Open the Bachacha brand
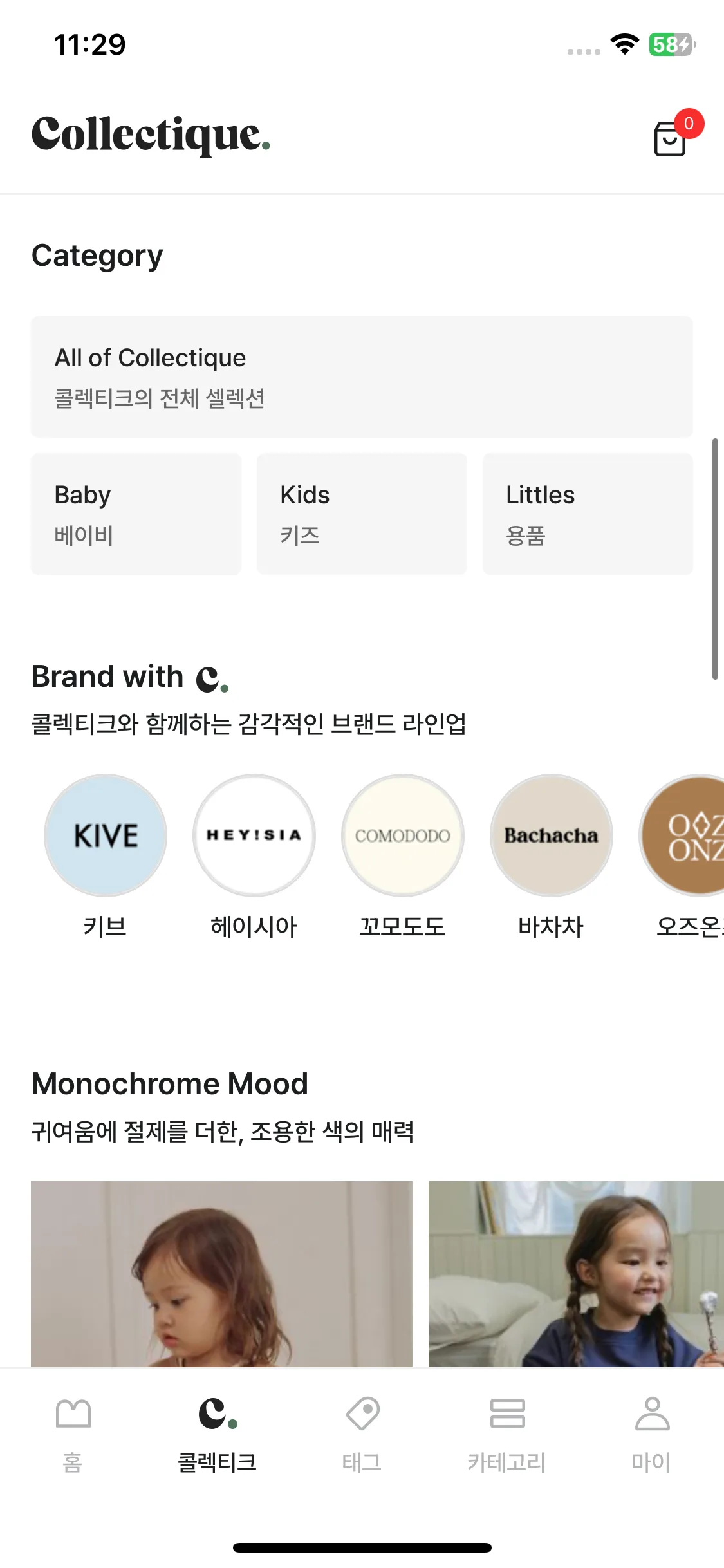This screenshot has width=724, height=1568. (552, 835)
